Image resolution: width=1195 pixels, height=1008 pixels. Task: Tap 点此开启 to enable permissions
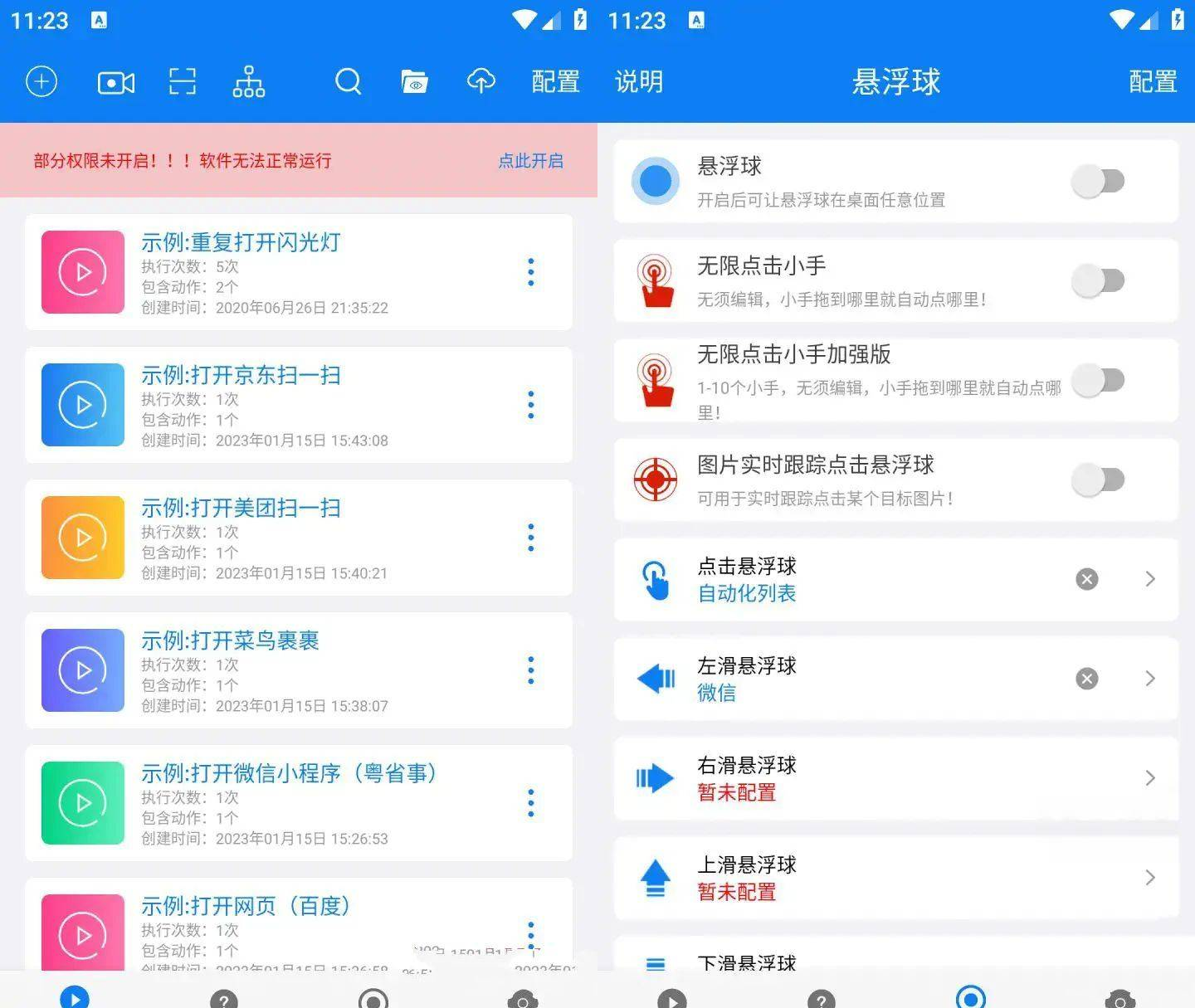click(x=530, y=161)
